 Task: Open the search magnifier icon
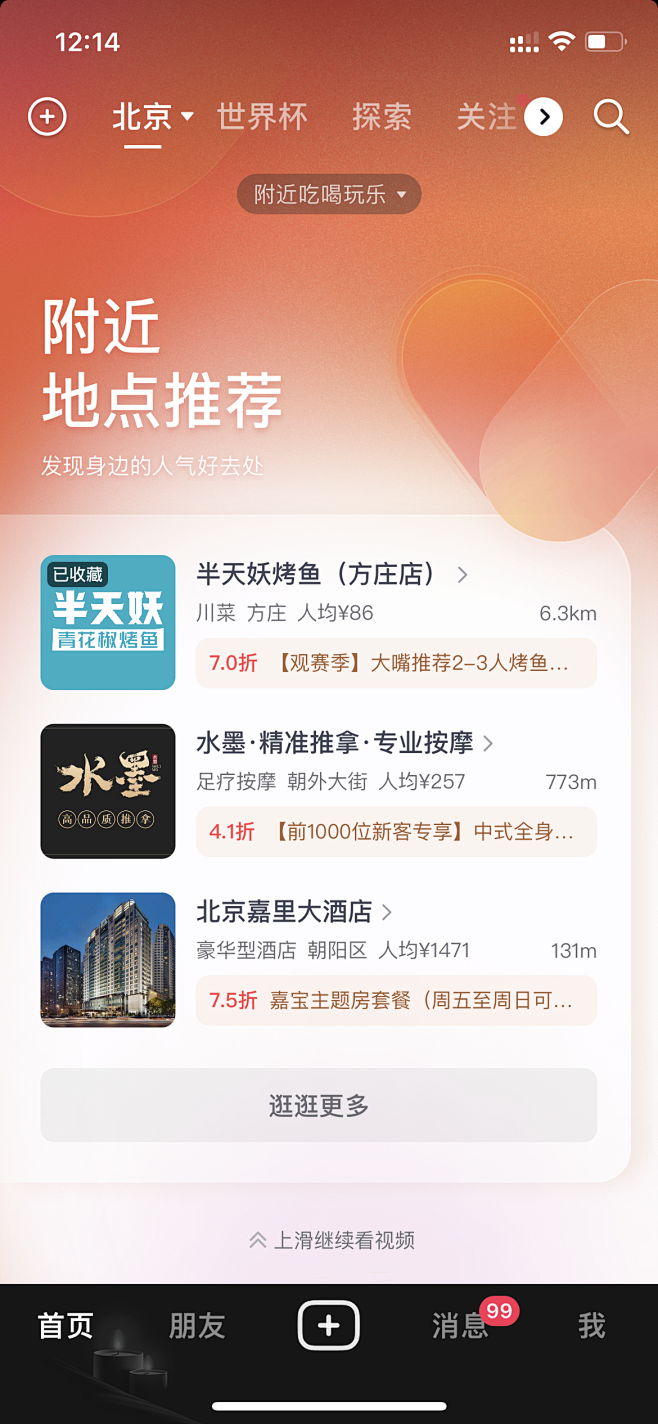(611, 117)
